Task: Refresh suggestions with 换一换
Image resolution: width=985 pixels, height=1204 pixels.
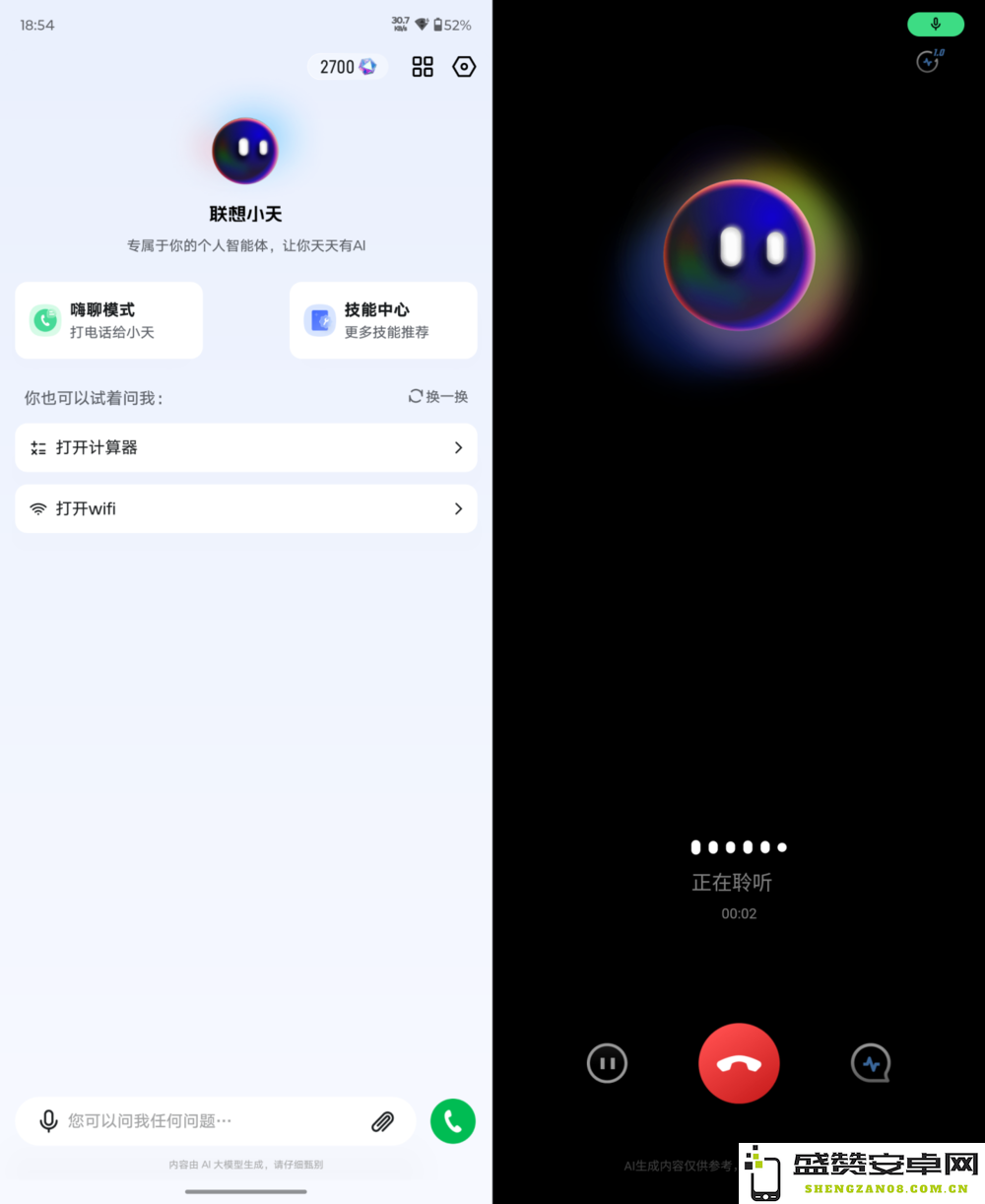Action: point(438,396)
